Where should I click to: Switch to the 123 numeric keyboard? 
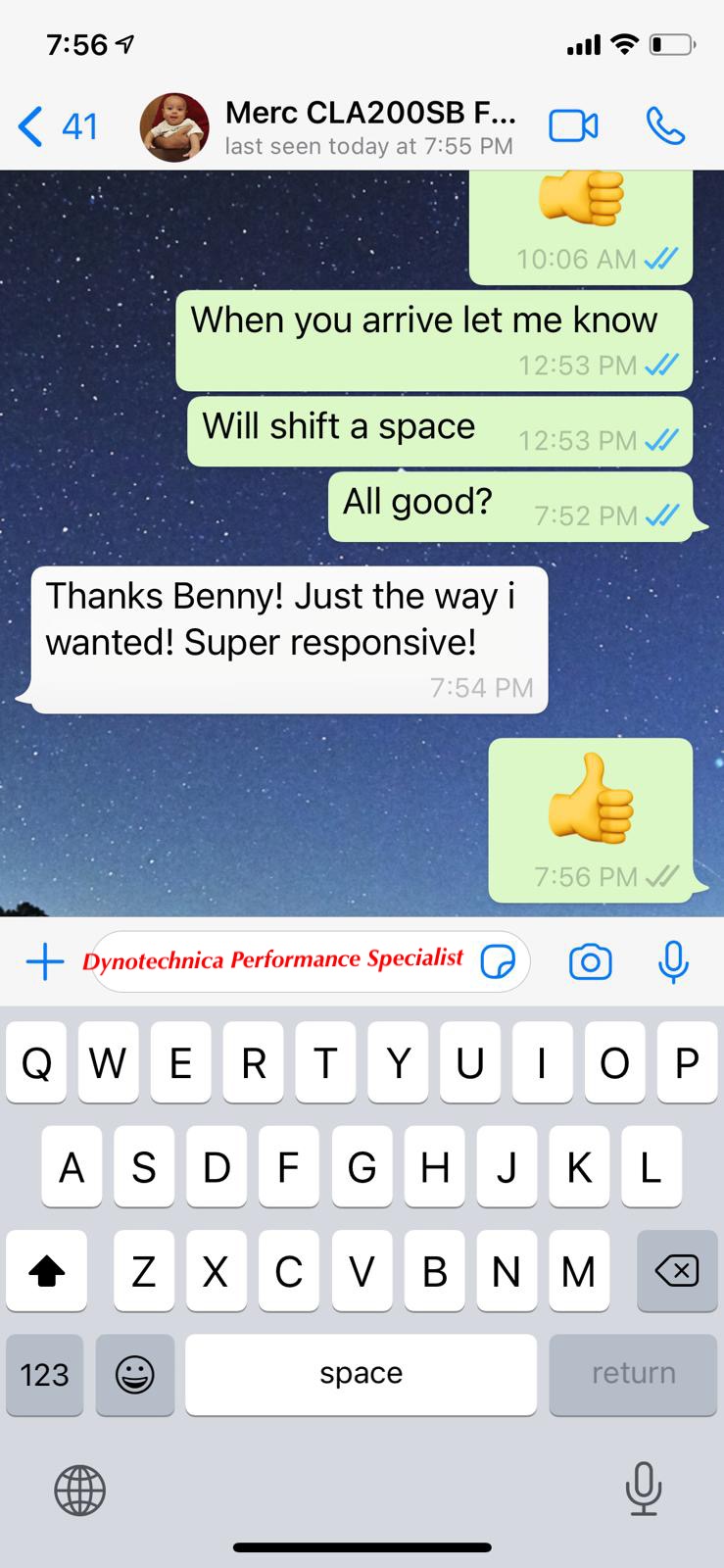pos(45,1374)
